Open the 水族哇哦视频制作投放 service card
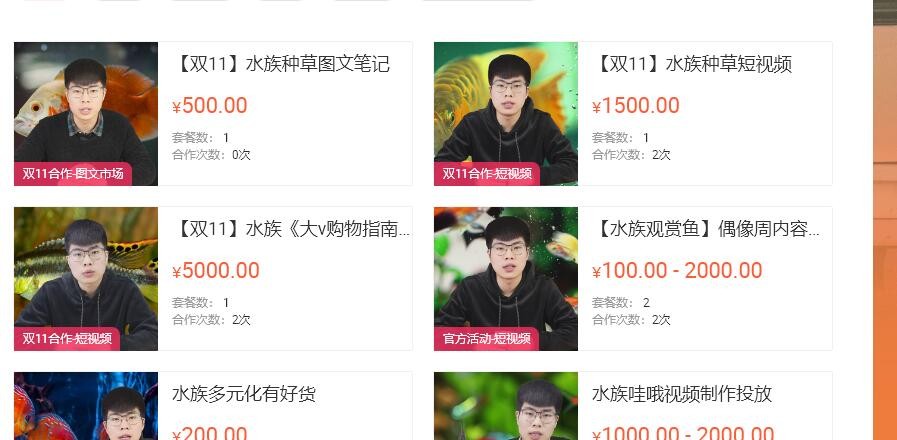Screen dimensions: 897x440 point(682,395)
